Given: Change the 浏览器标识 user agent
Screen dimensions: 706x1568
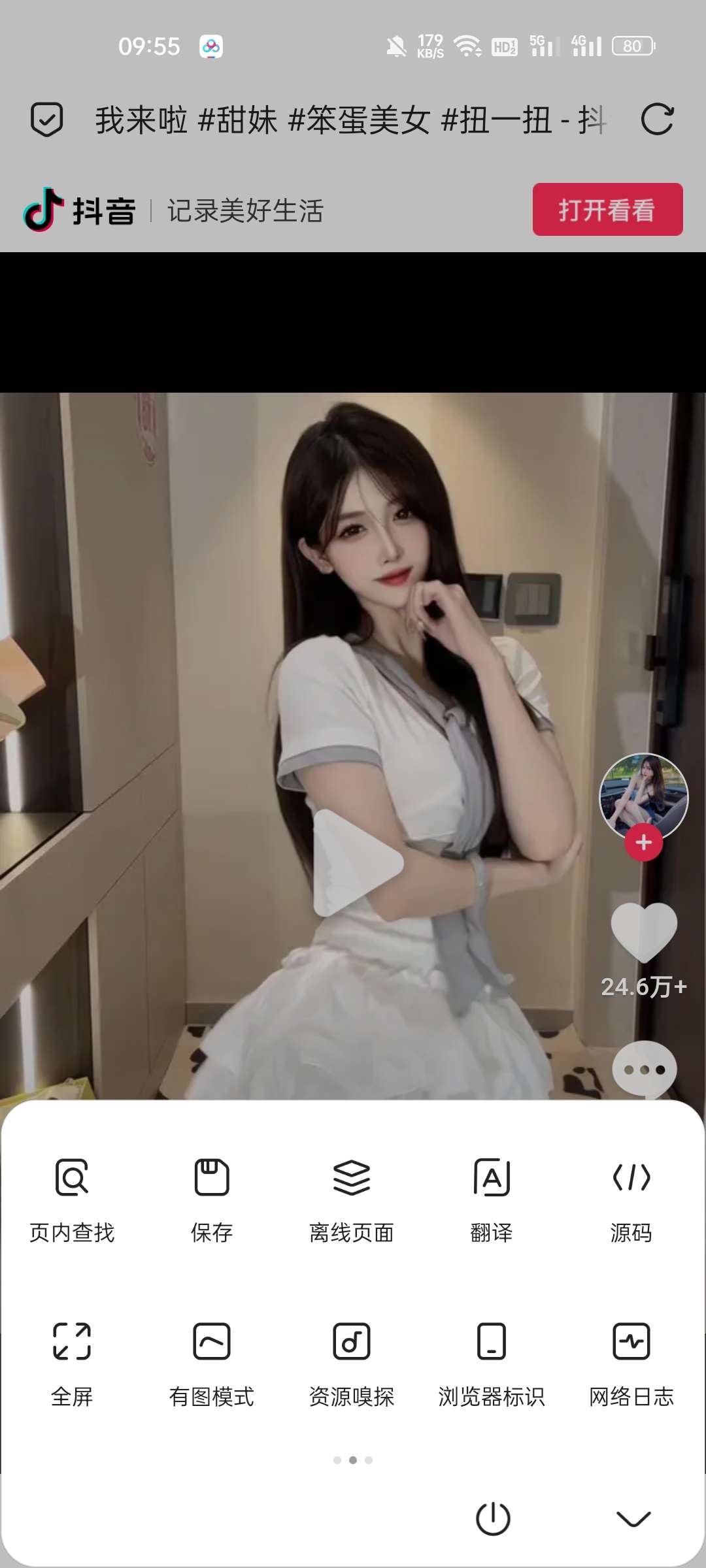Looking at the screenshot, I should pyautogui.click(x=492, y=1363).
